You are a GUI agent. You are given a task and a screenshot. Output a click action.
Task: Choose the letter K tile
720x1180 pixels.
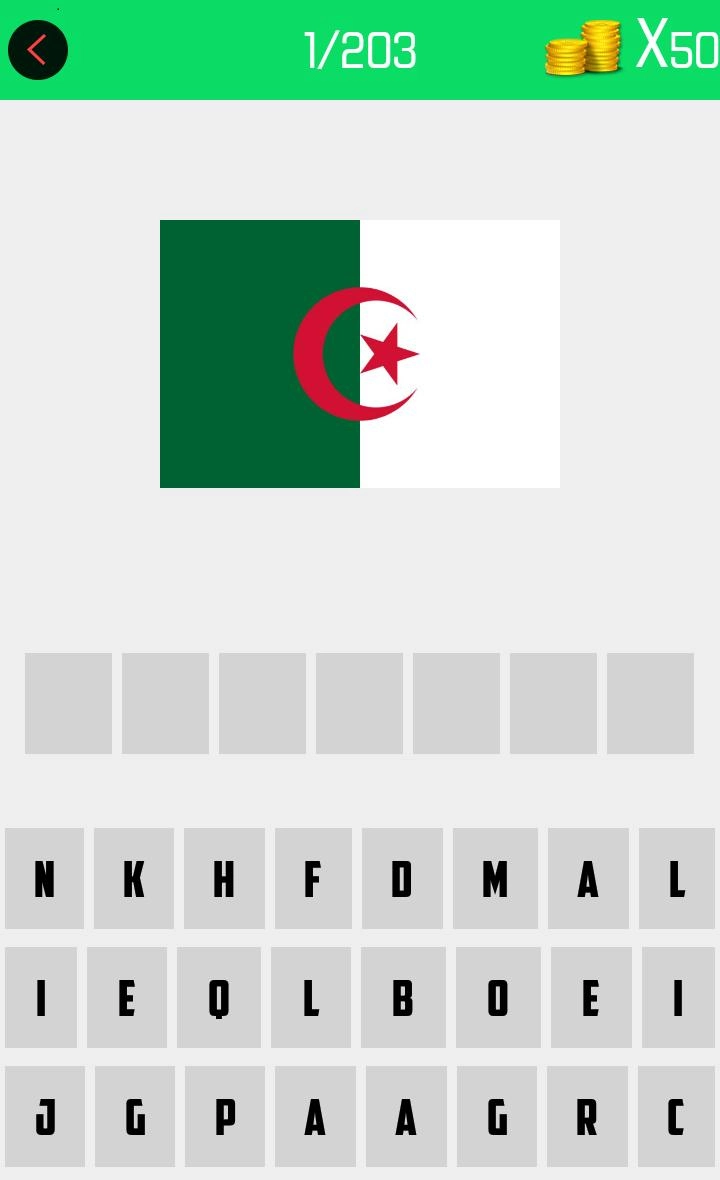[x=134, y=878]
